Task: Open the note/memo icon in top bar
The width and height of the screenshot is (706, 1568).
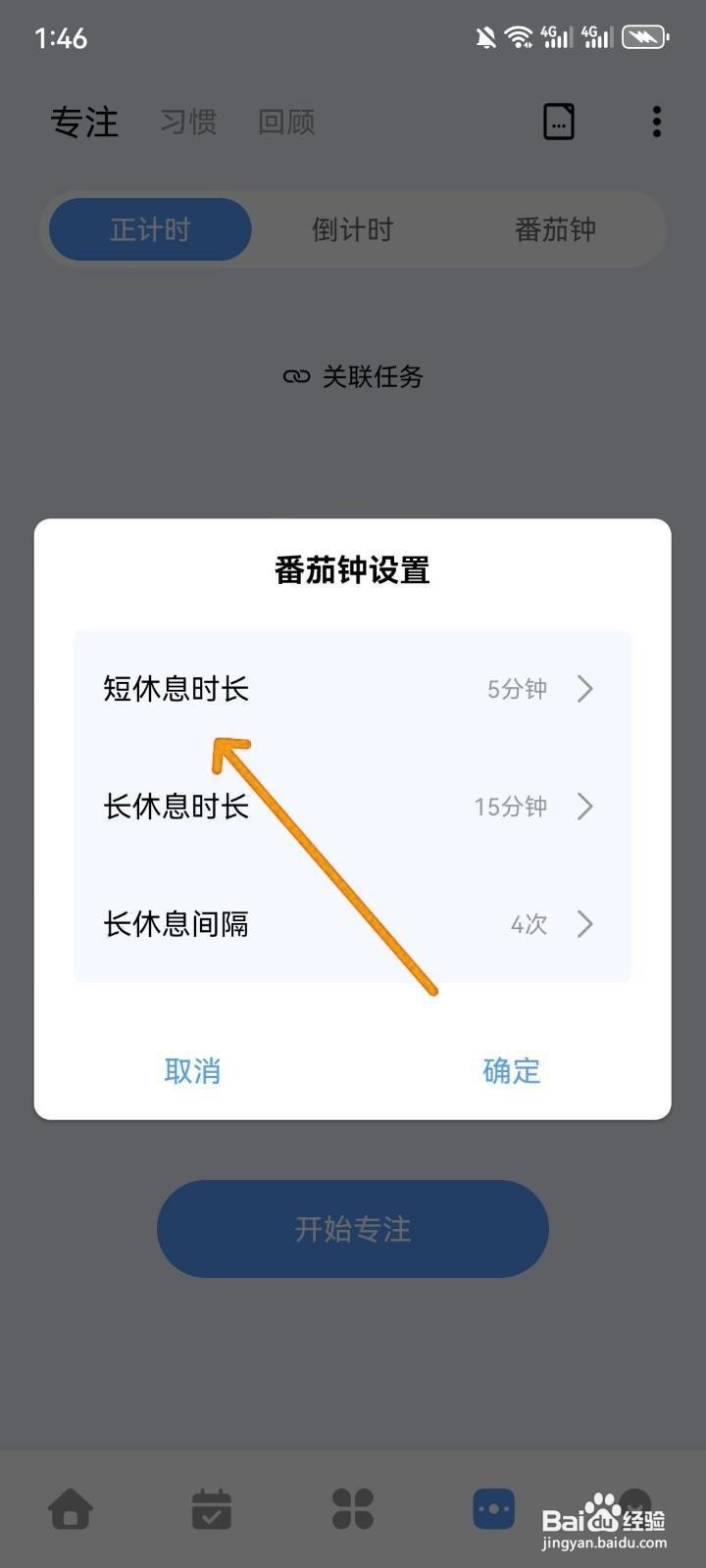Action: (559, 121)
